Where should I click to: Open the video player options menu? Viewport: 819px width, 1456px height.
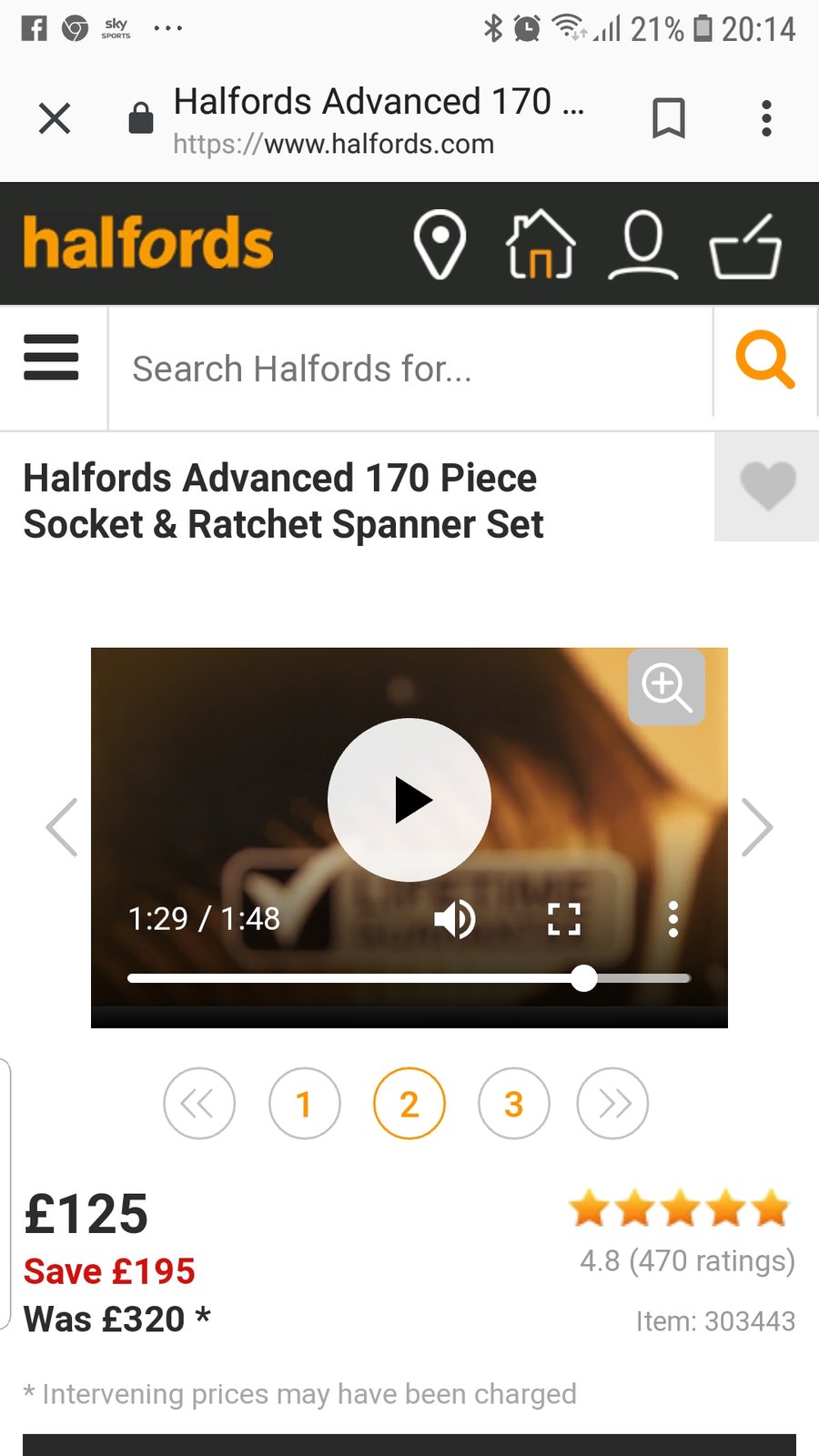tap(673, 919)
